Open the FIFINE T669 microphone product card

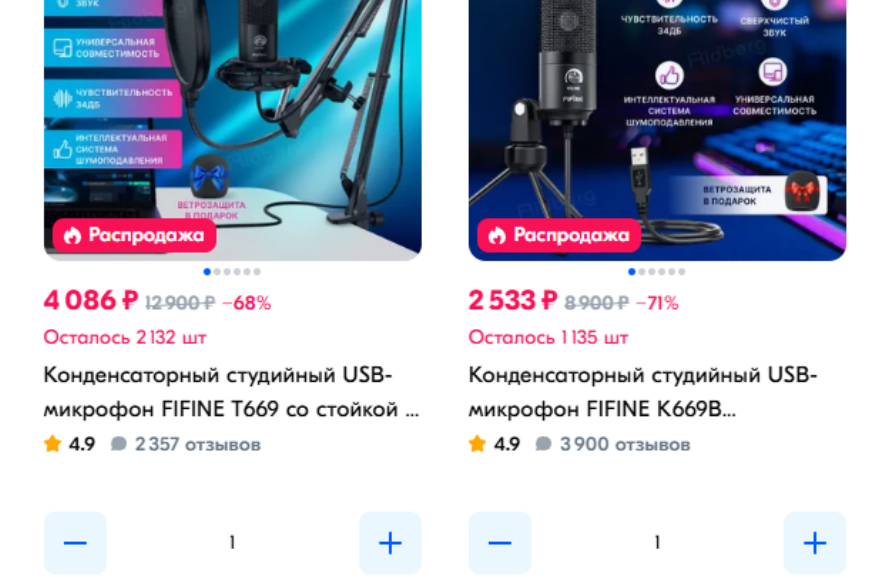(232, 392)
